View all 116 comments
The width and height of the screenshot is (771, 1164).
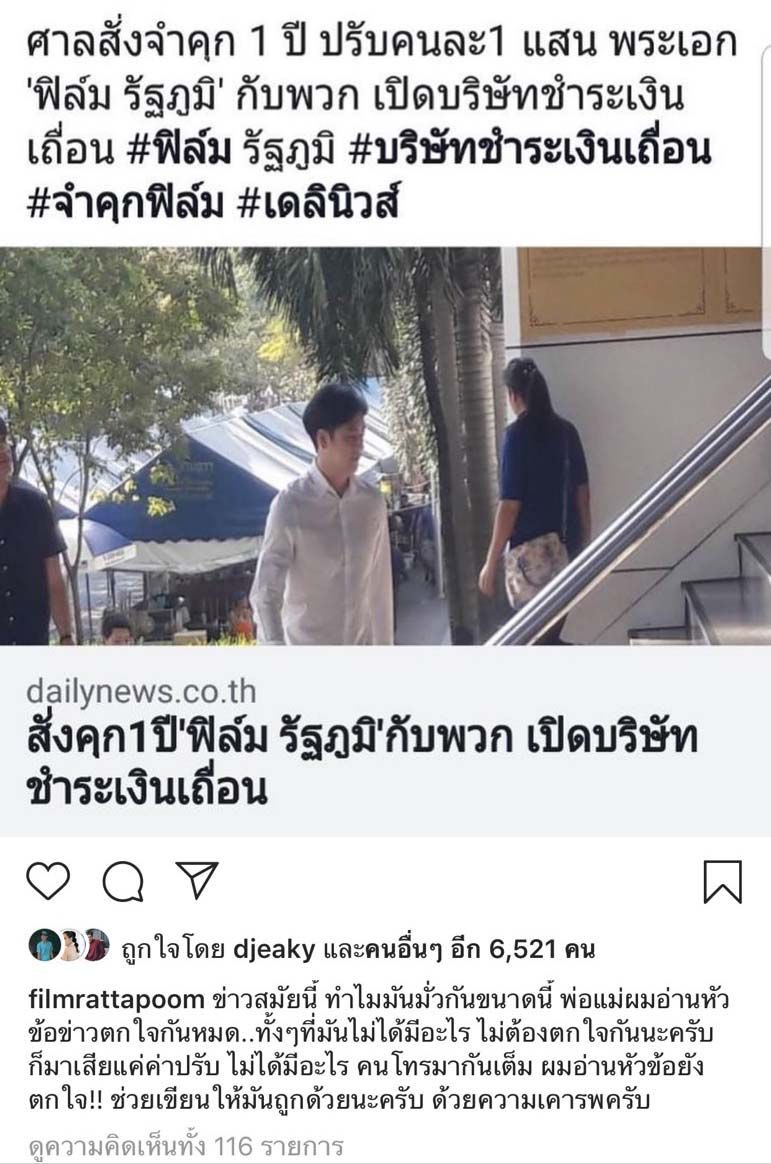(185, 1146)
